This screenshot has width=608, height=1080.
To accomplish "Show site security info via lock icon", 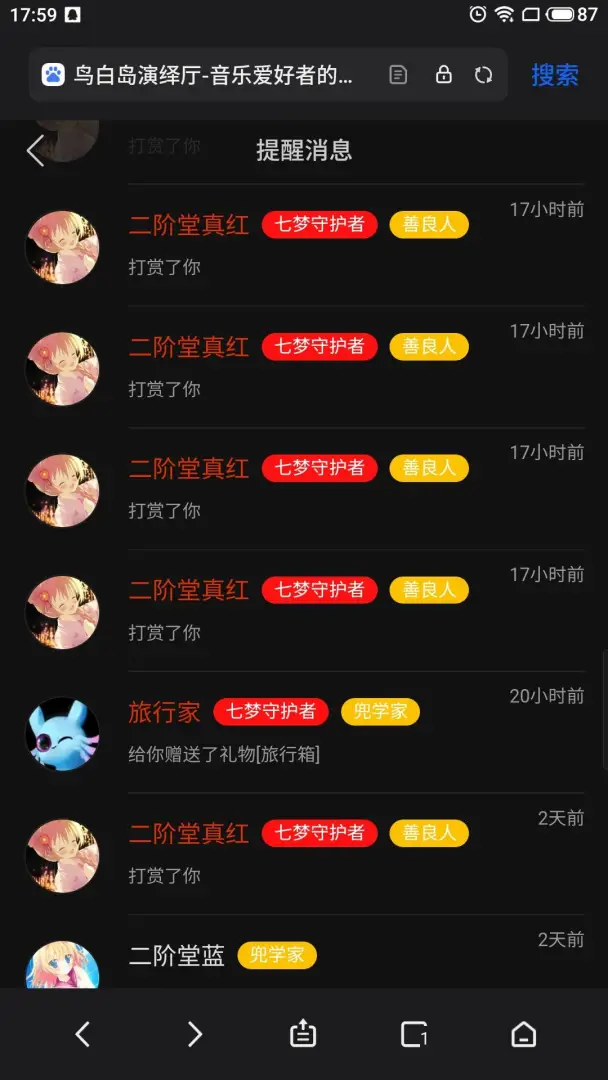I will [443, 75].
